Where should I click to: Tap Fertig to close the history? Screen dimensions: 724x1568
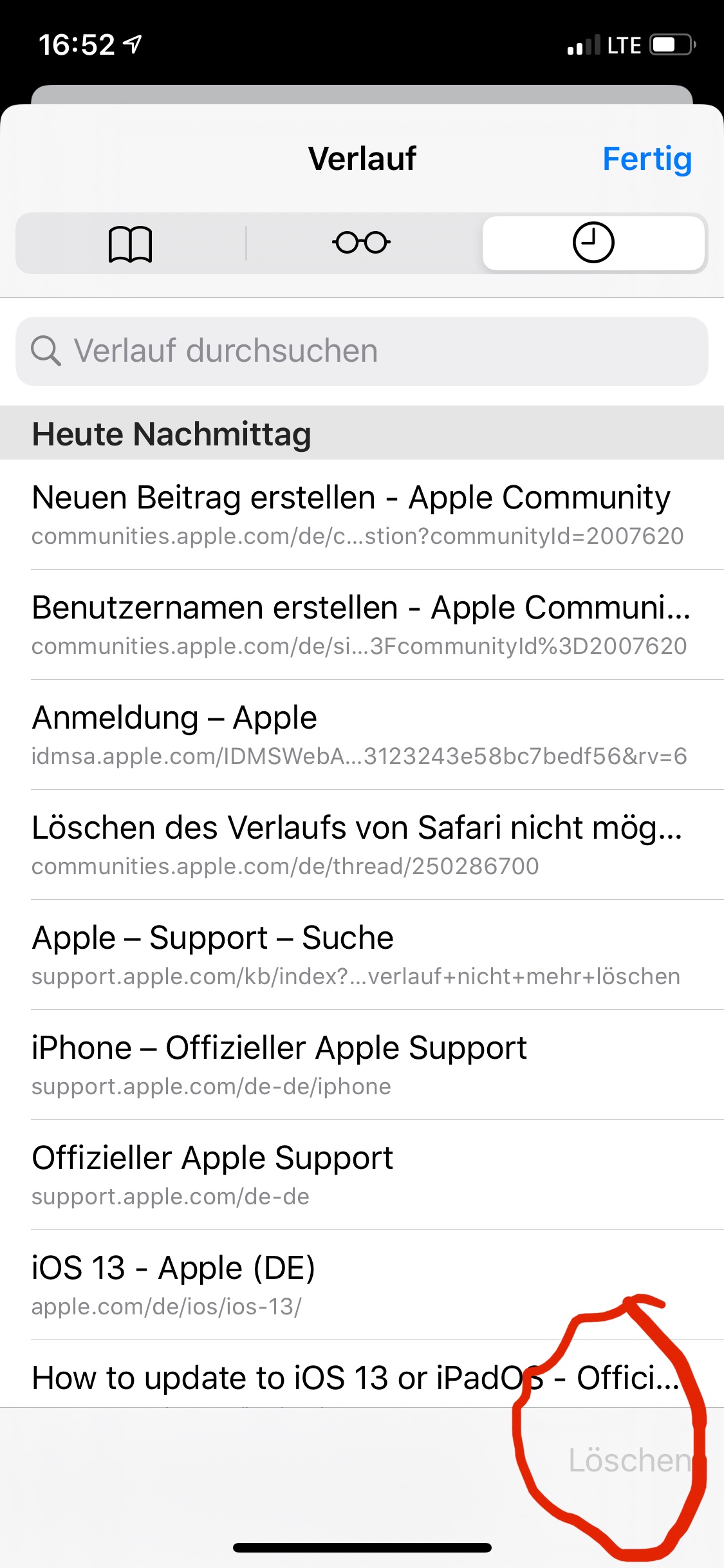click(x=647, y=159)
